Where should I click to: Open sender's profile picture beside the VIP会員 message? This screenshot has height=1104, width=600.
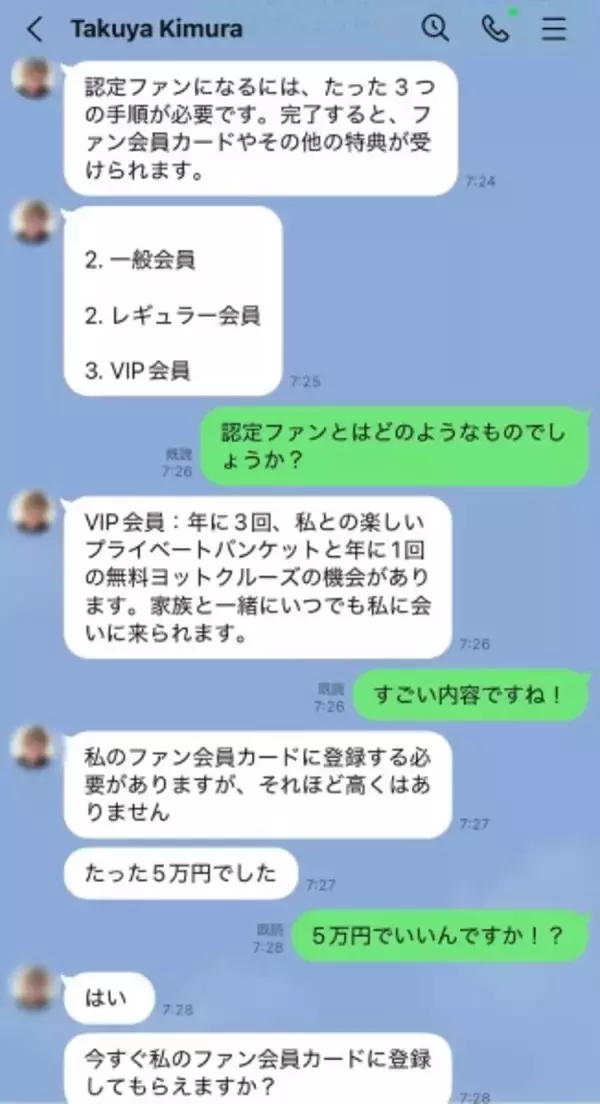[x=33, y=513]
